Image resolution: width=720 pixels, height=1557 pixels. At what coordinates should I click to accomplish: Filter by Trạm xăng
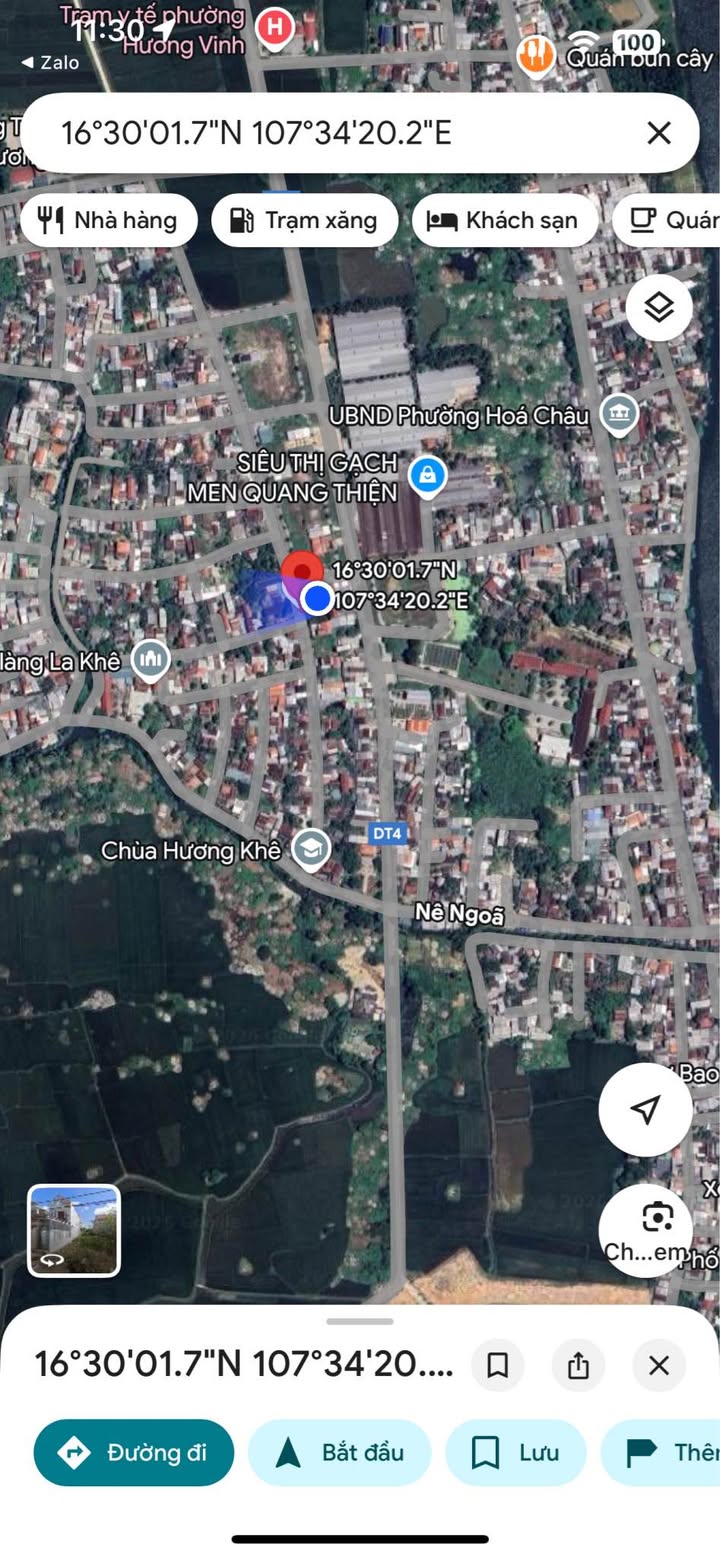pyautogui.click(x=304, y=220)
